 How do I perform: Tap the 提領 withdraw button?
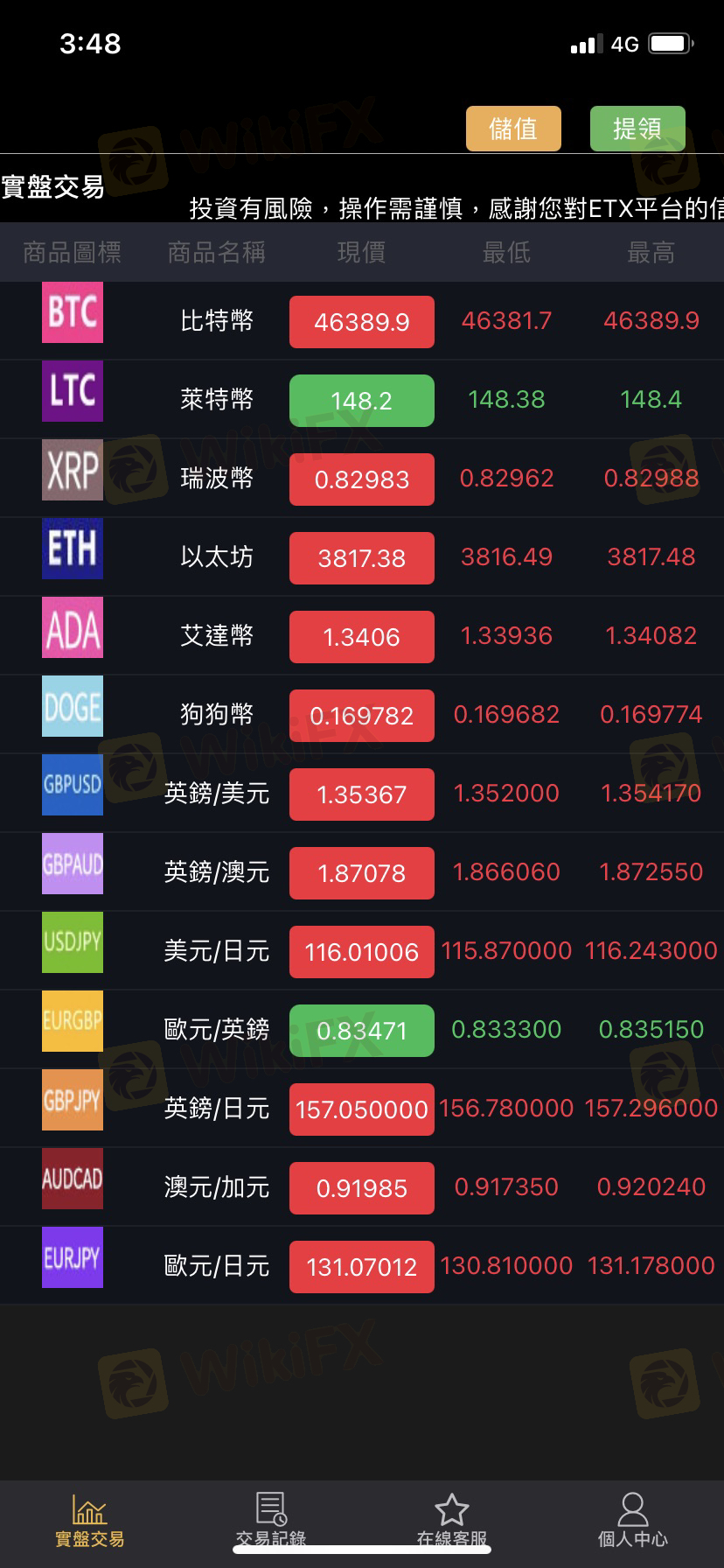click(637, 129)
